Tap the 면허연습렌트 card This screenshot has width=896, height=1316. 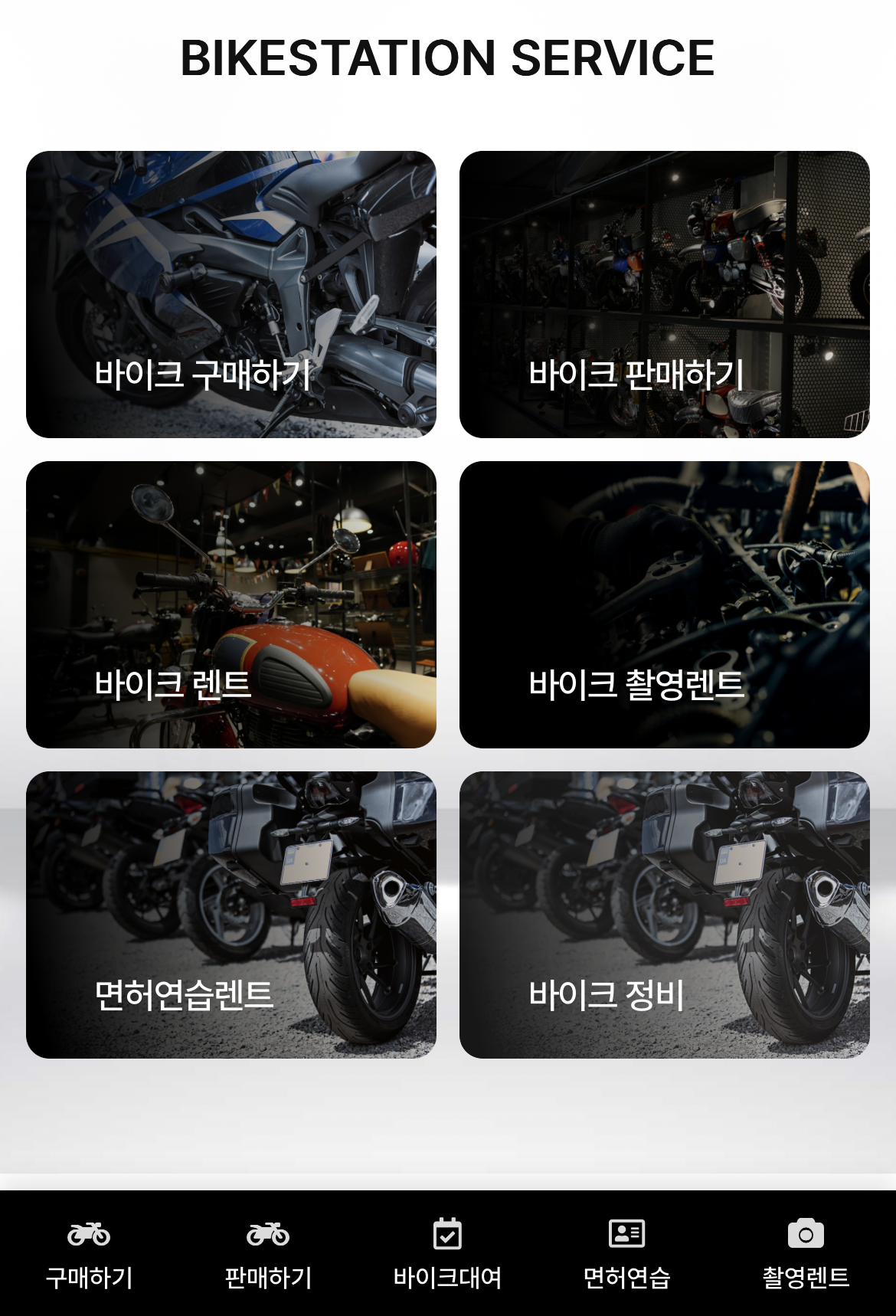231,915
